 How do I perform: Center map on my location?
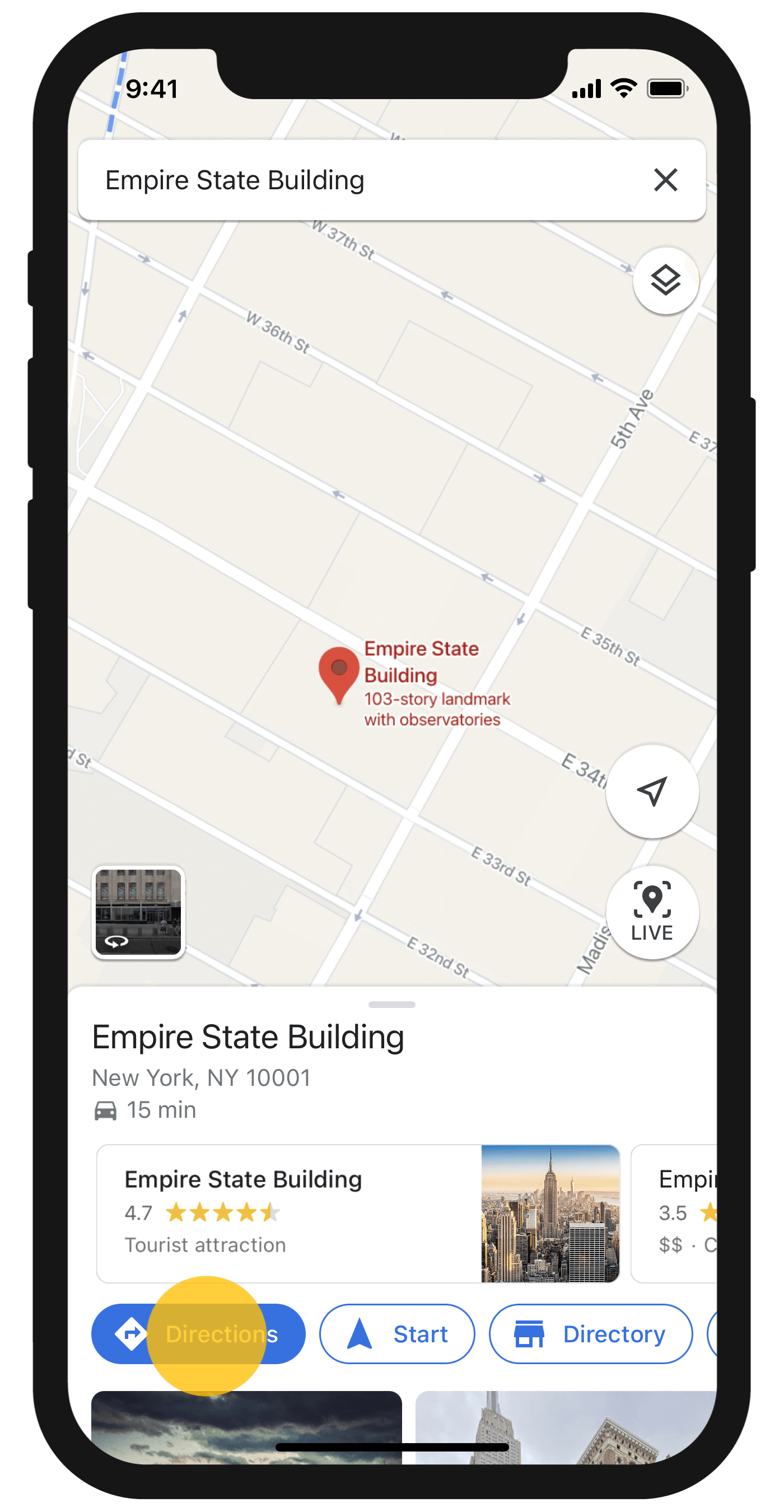(652, 791)
